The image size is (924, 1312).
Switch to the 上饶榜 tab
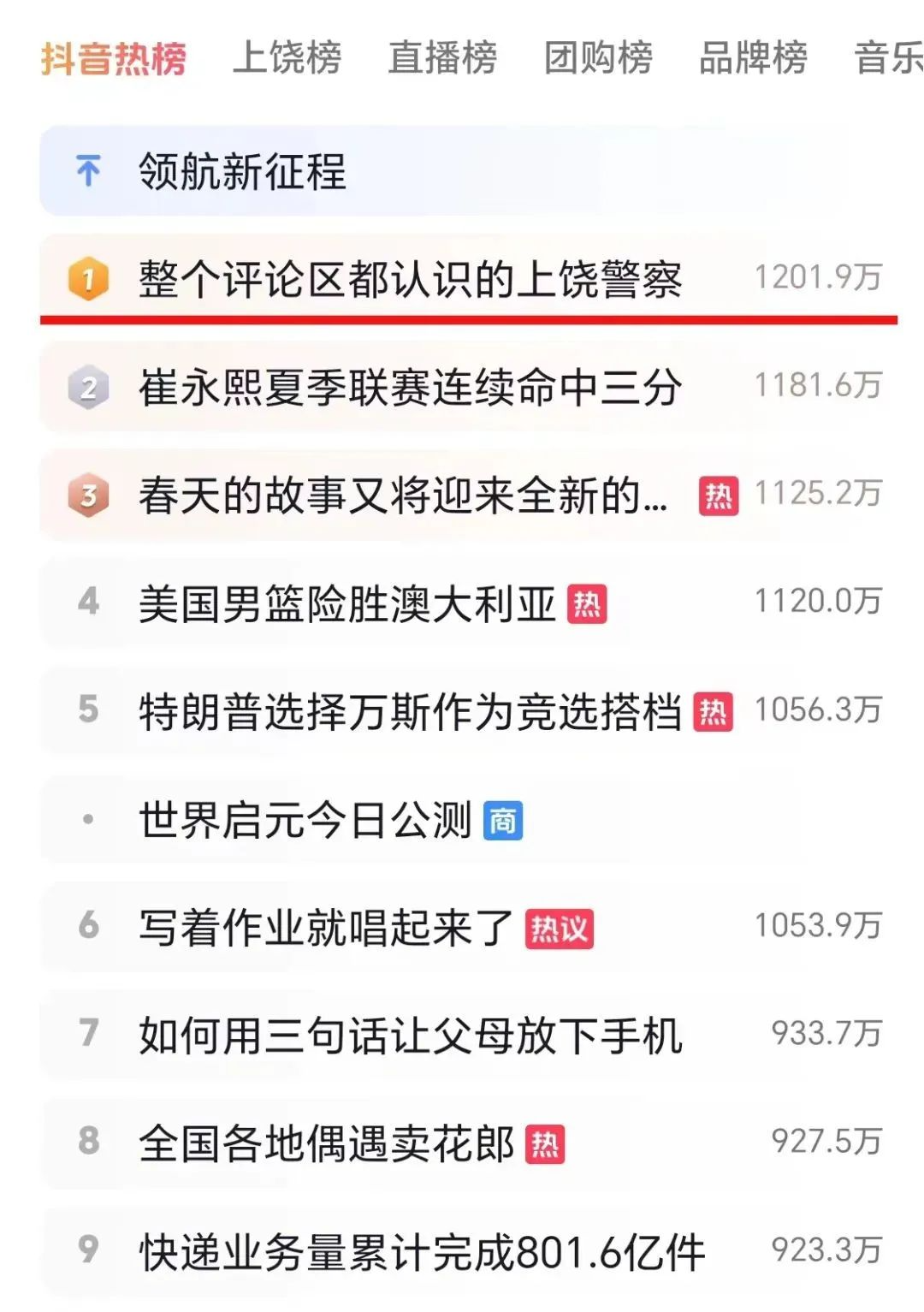pyautogui.click(x=287, y=58)
